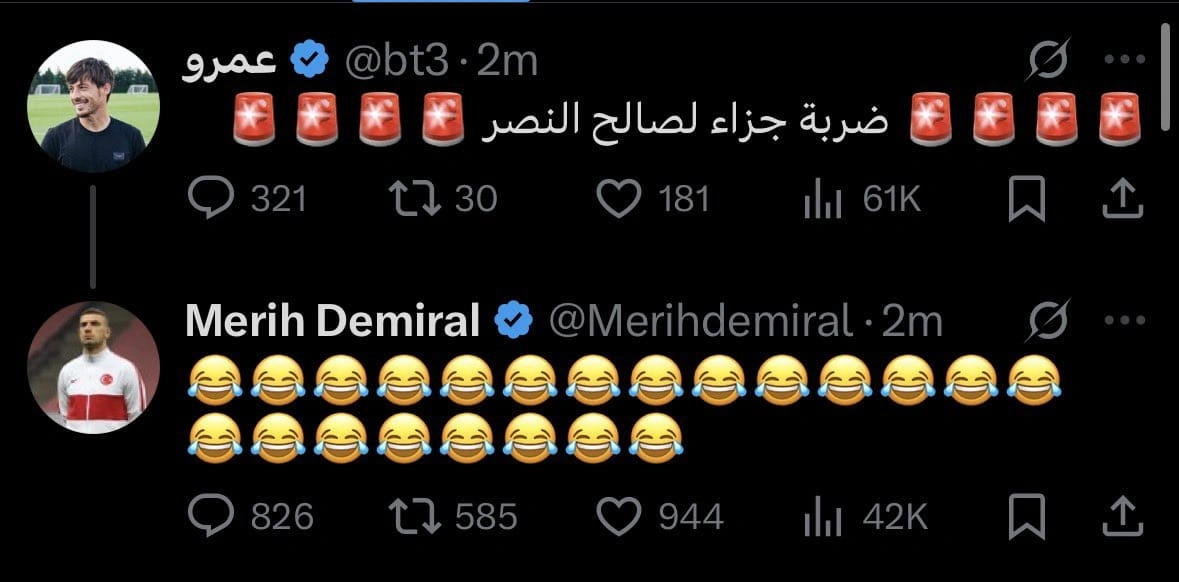Open عمرو's profile picture

92,105
